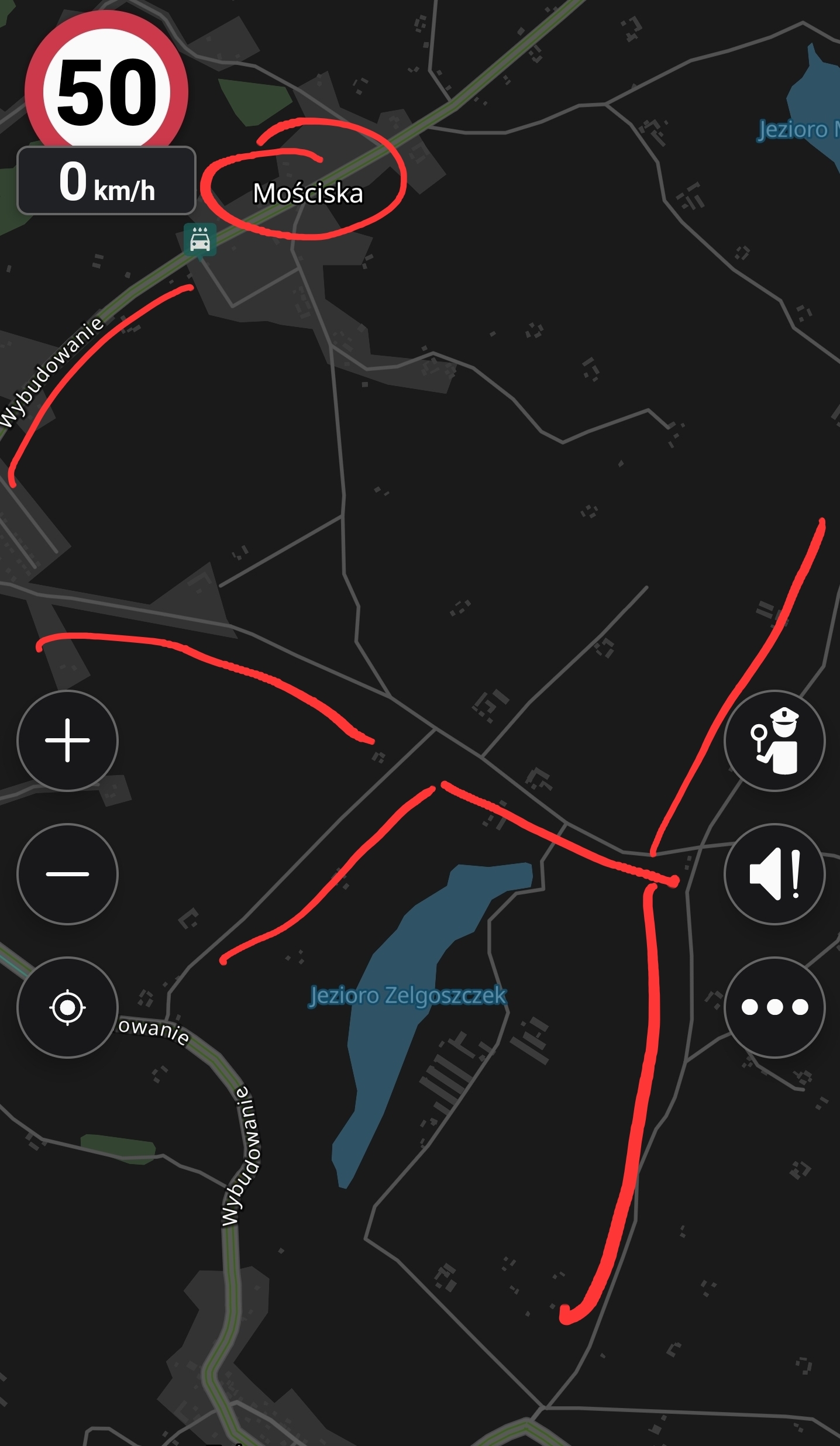Open the sound alert settings
Viewport: 840px width, 1446px height.
click(x=774, y=874)
